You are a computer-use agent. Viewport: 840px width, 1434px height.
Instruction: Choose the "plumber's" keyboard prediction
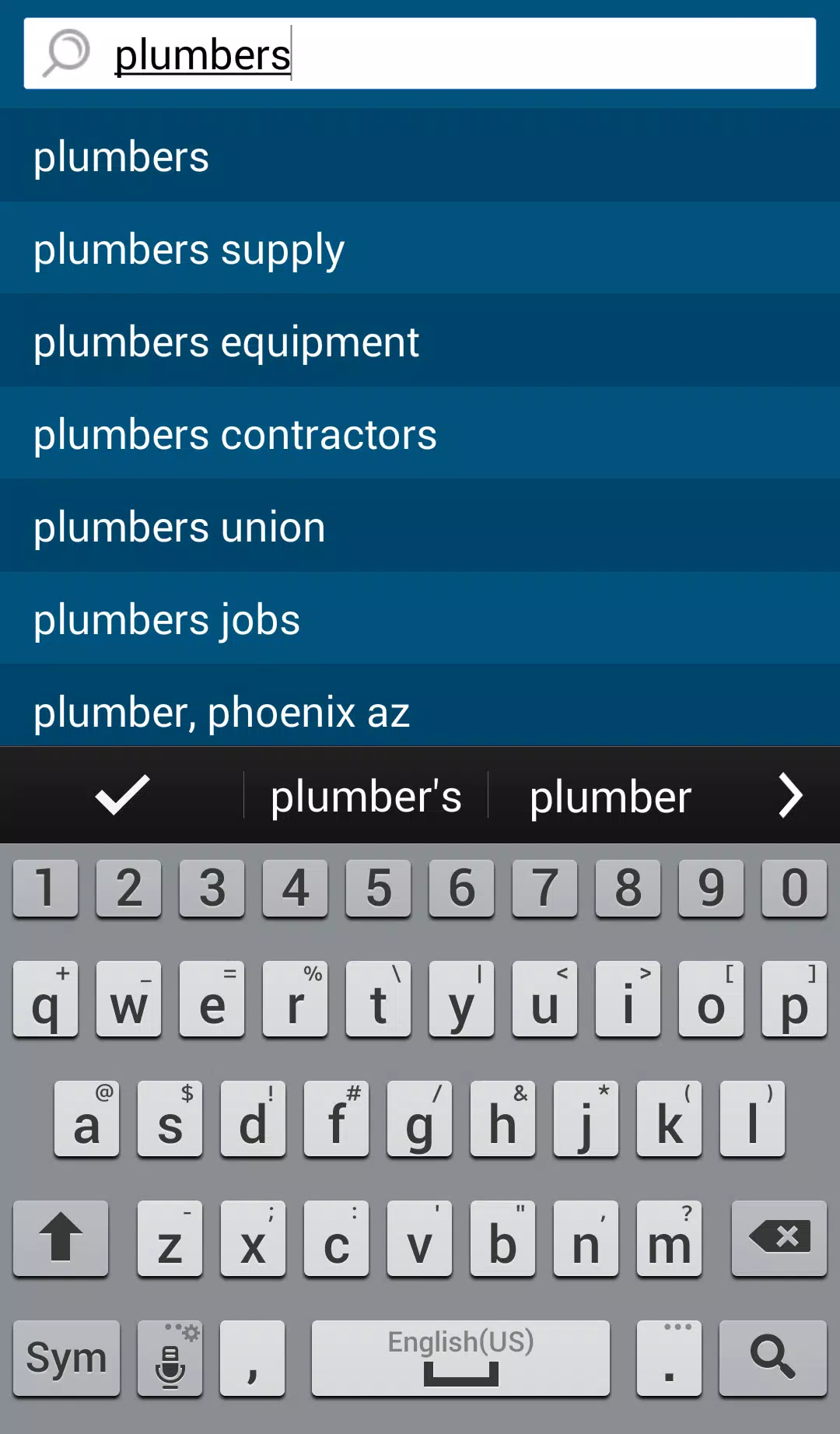tap(366, 797)
